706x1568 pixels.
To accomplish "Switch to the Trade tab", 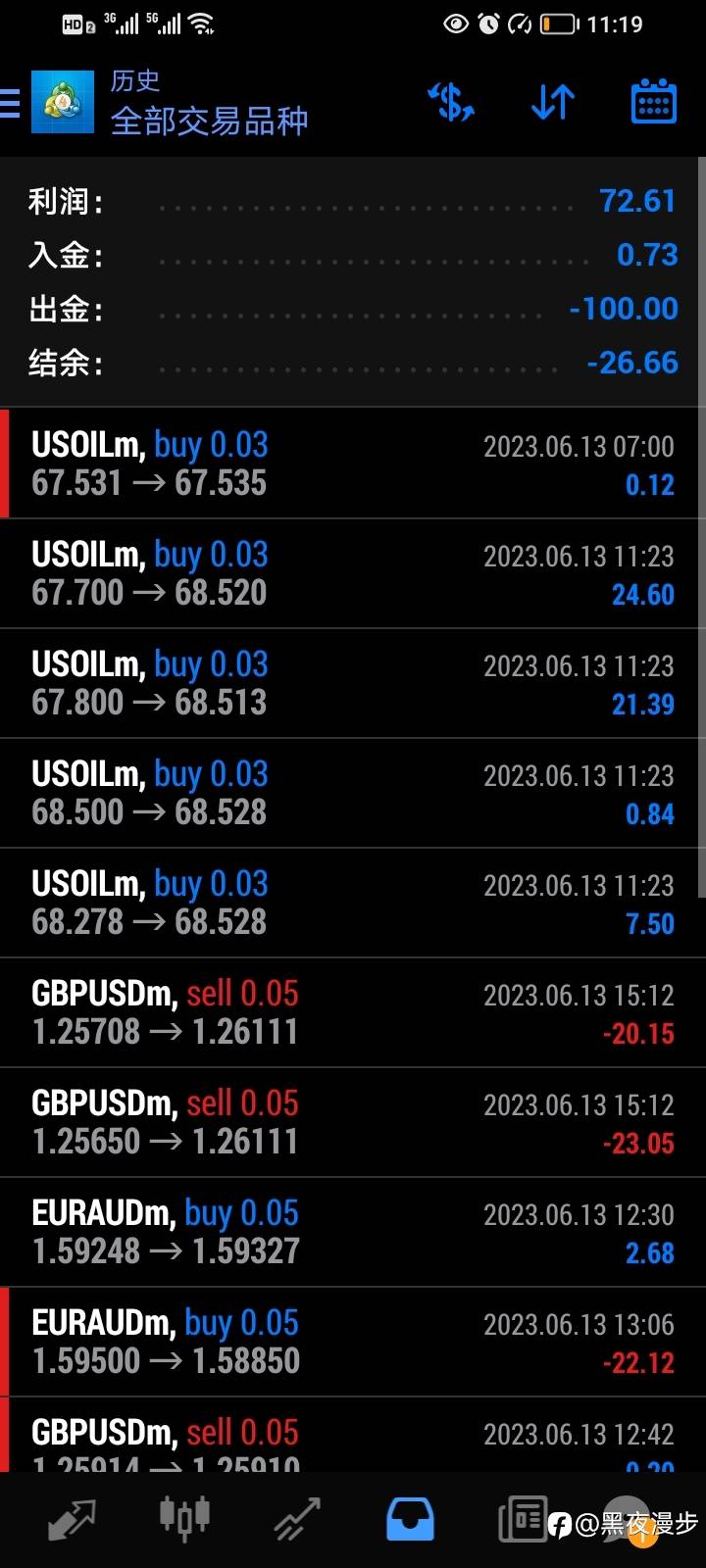I will pos(297,1520).
